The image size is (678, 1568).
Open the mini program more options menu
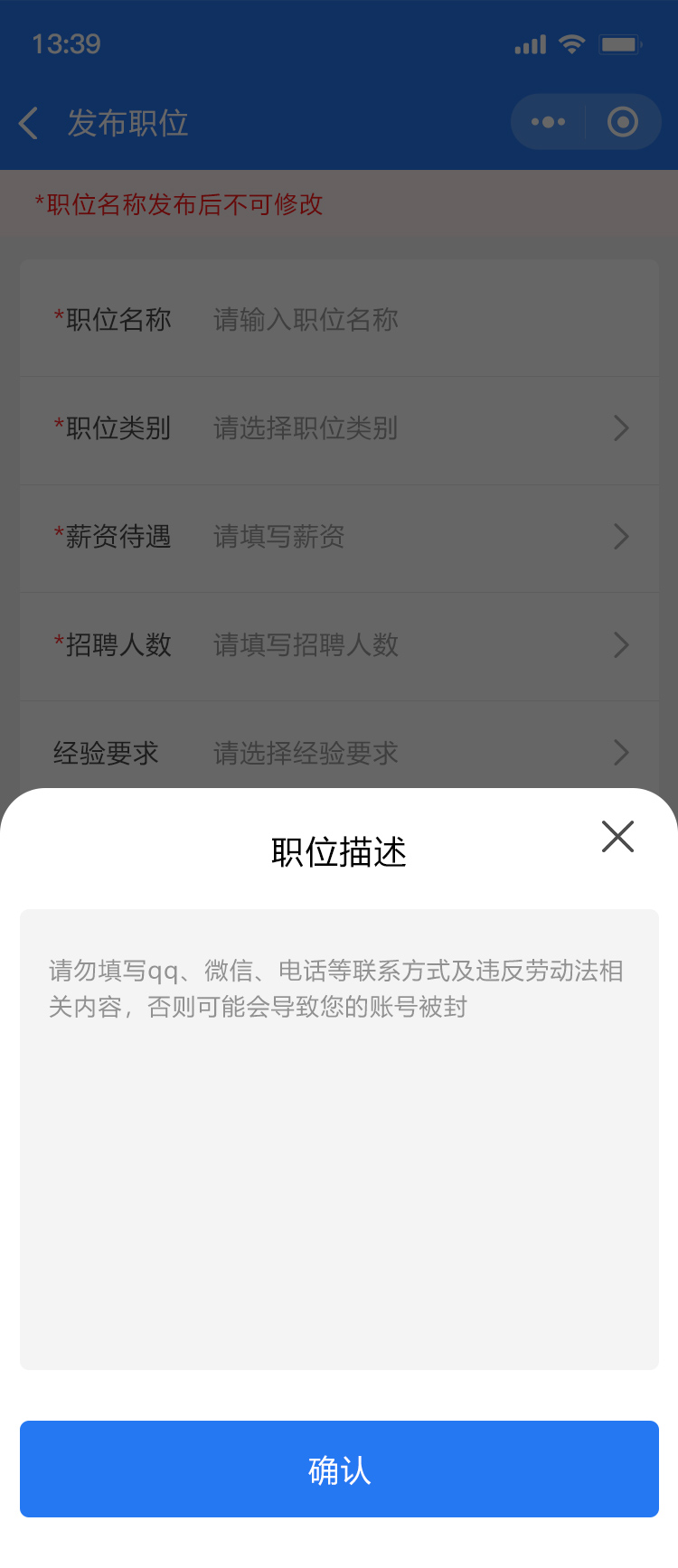[x=548, y=122]
